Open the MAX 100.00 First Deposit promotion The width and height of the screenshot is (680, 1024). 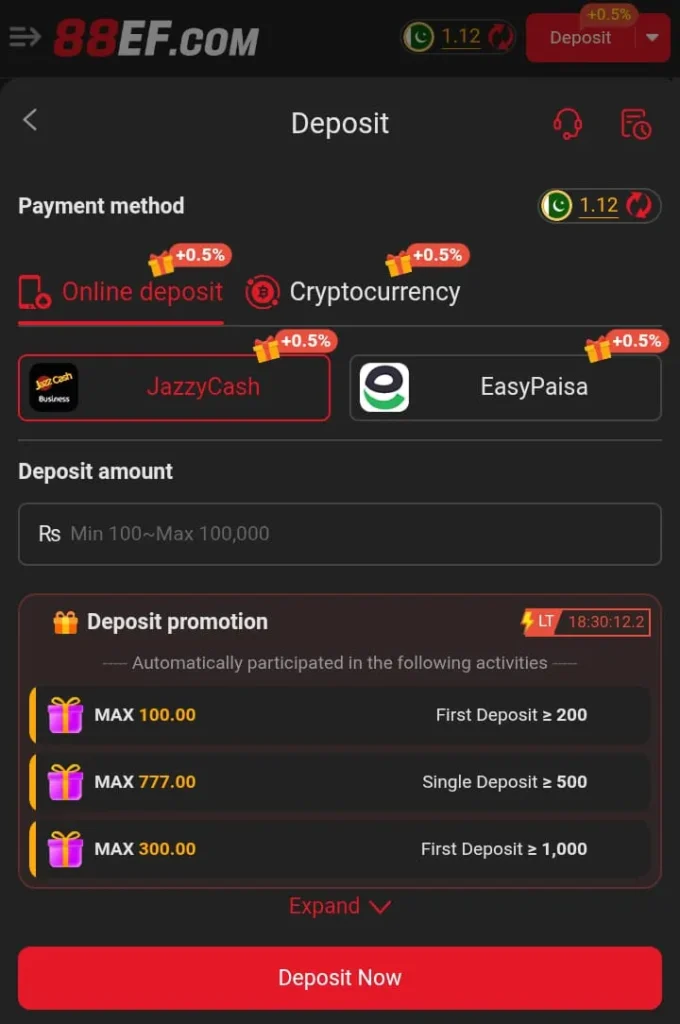coord(340,715)
